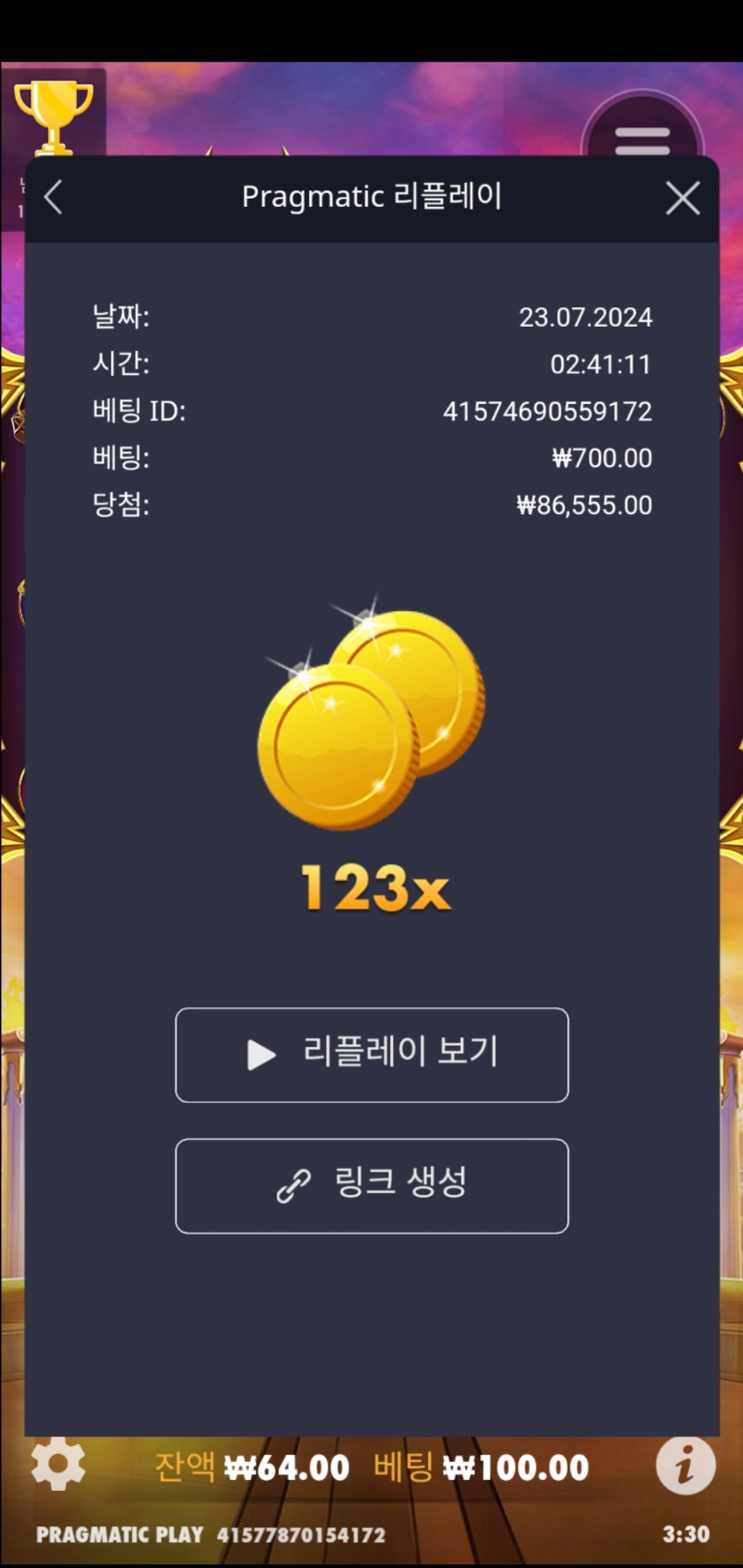Go back from the Pragmatic replay dialog
743x1568 pixels.
[53, 197]
